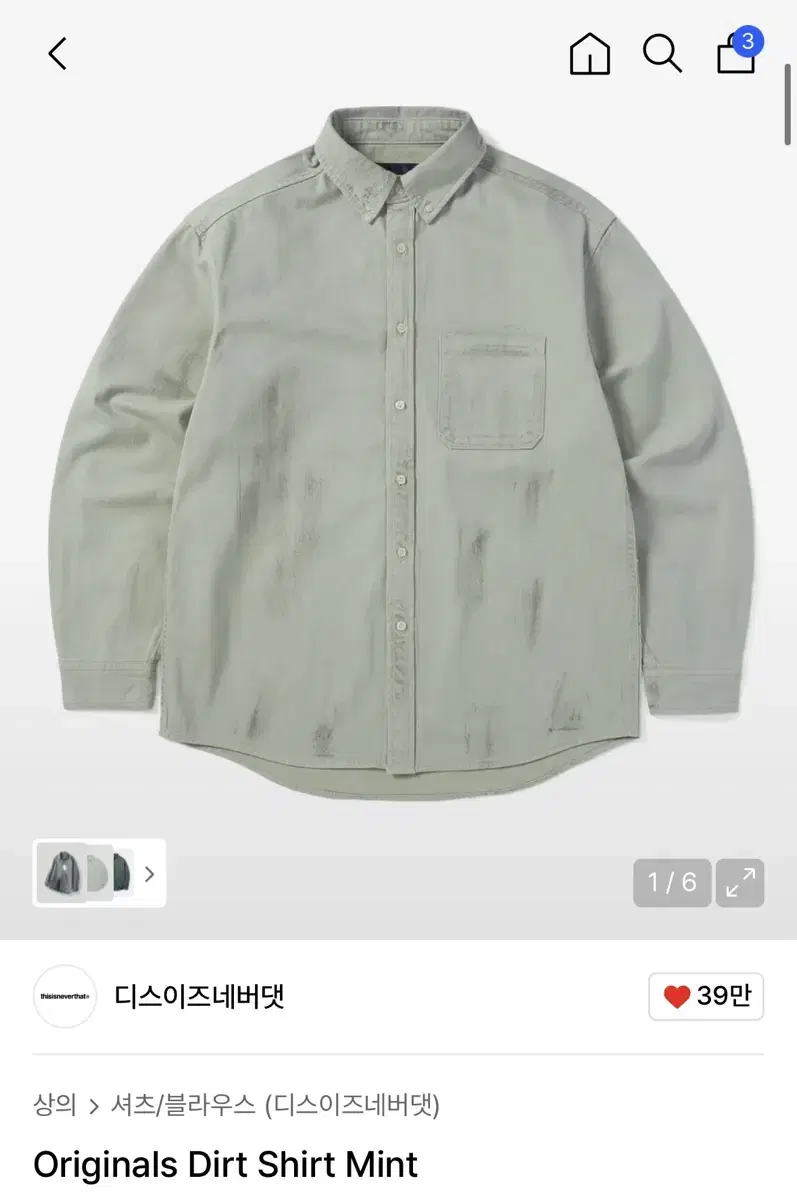The image size is (797, 1200).
Task: Select the Originals Dirt Shirt Mint title
Action: pyautogui.click(x=224, y=1165)
